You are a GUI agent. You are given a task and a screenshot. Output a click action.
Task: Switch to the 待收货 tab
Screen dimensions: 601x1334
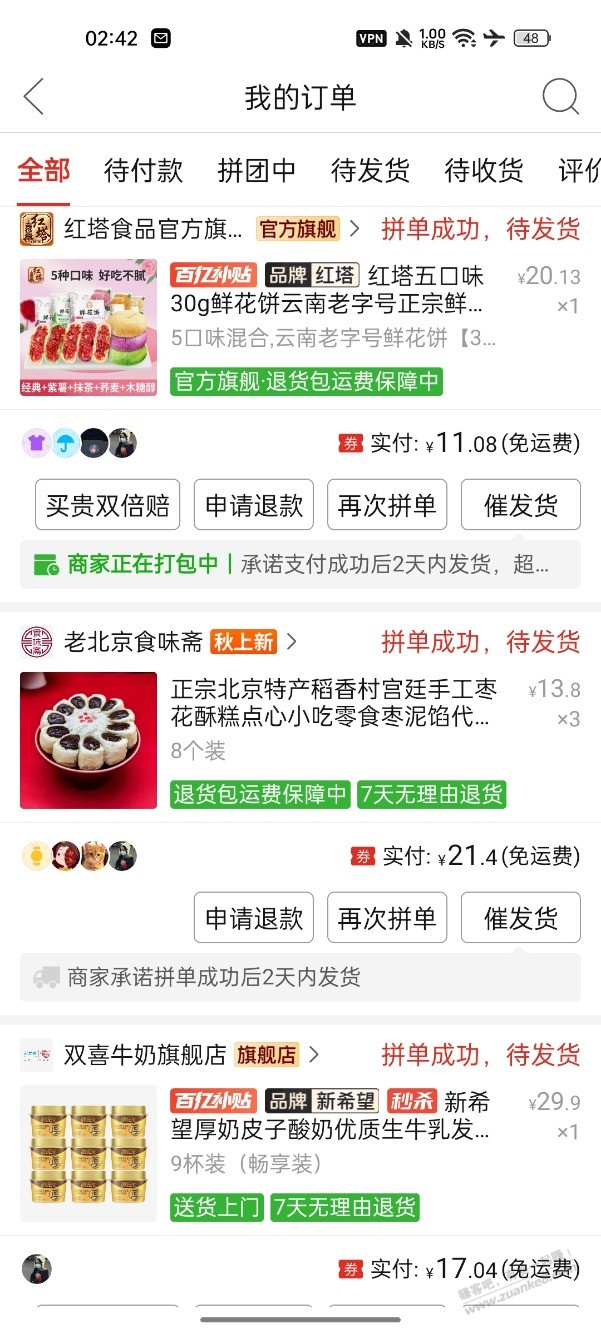pos(484,170)
